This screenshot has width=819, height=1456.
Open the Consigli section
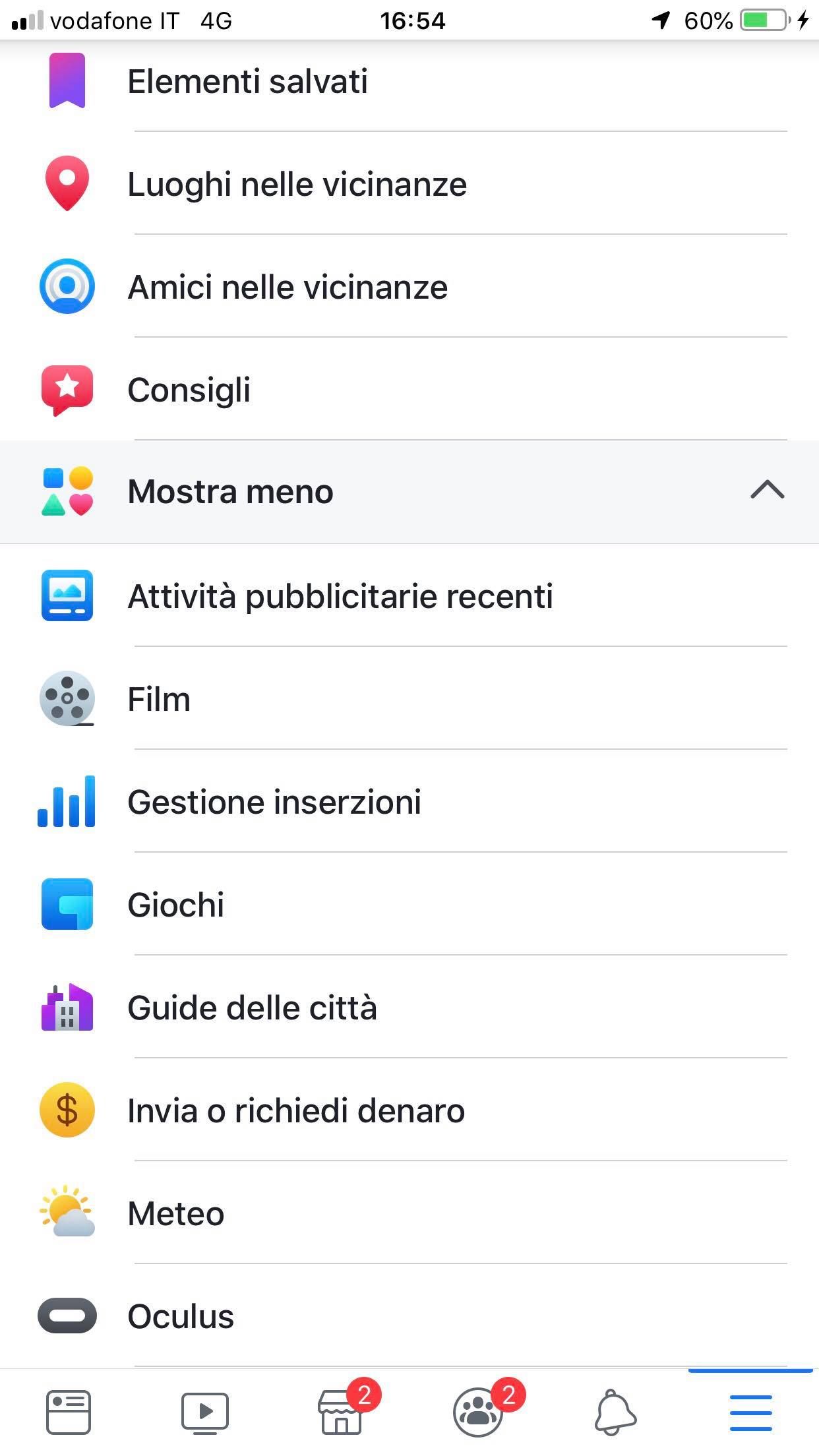pos(189,390)
